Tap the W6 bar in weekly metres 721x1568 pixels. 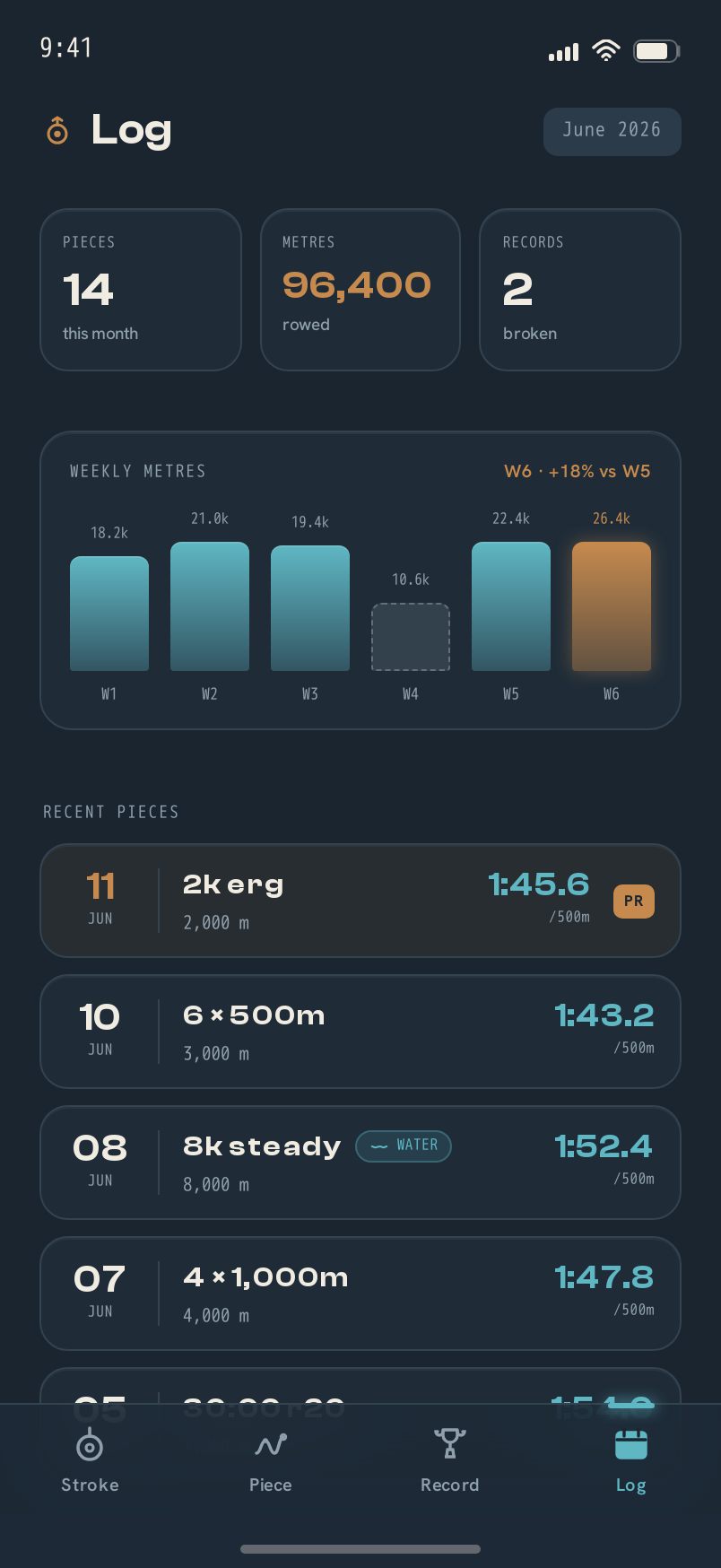(x=612, y=606)
